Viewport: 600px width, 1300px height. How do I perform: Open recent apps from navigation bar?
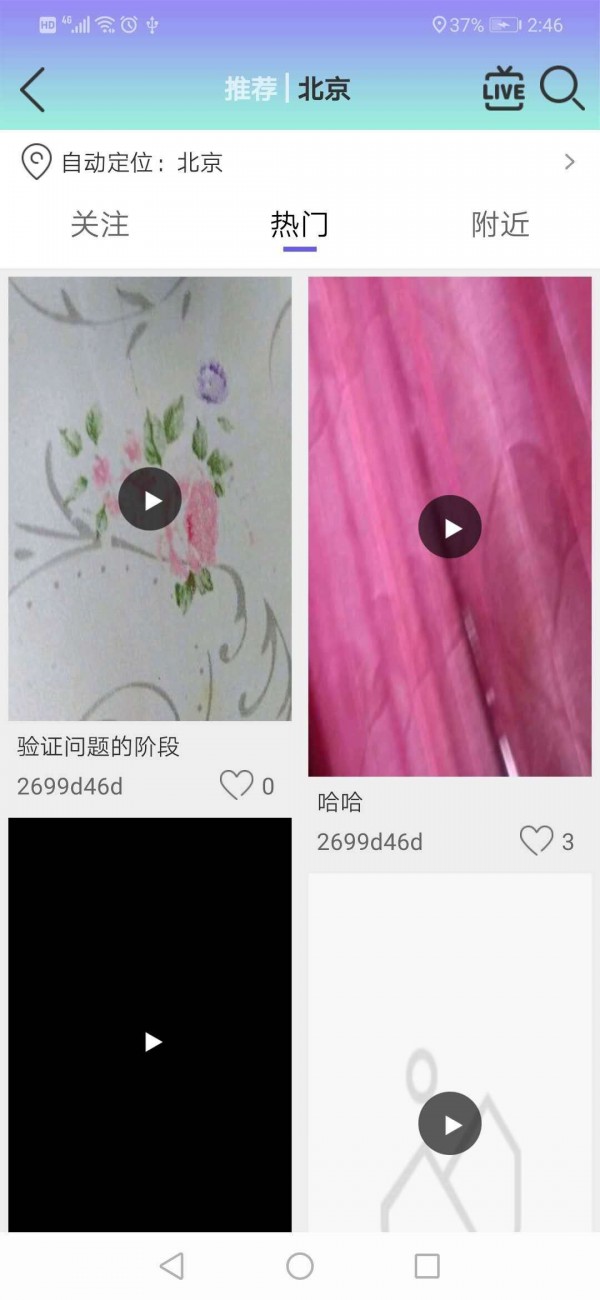point(427,1266)
